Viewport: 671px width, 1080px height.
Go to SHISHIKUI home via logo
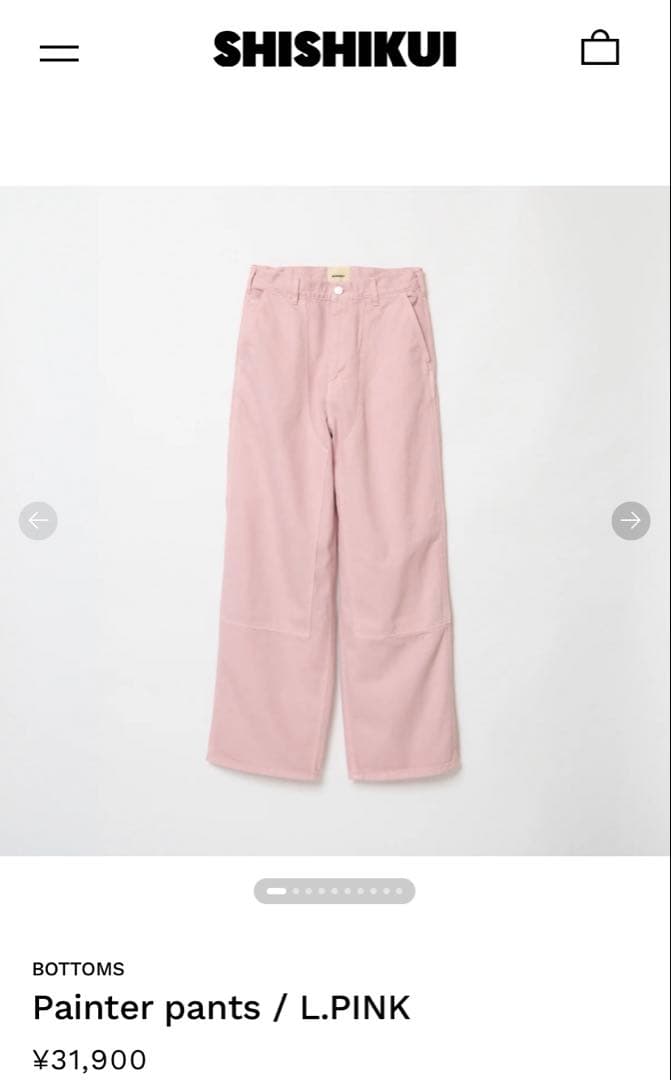click(x=334, y=50)
